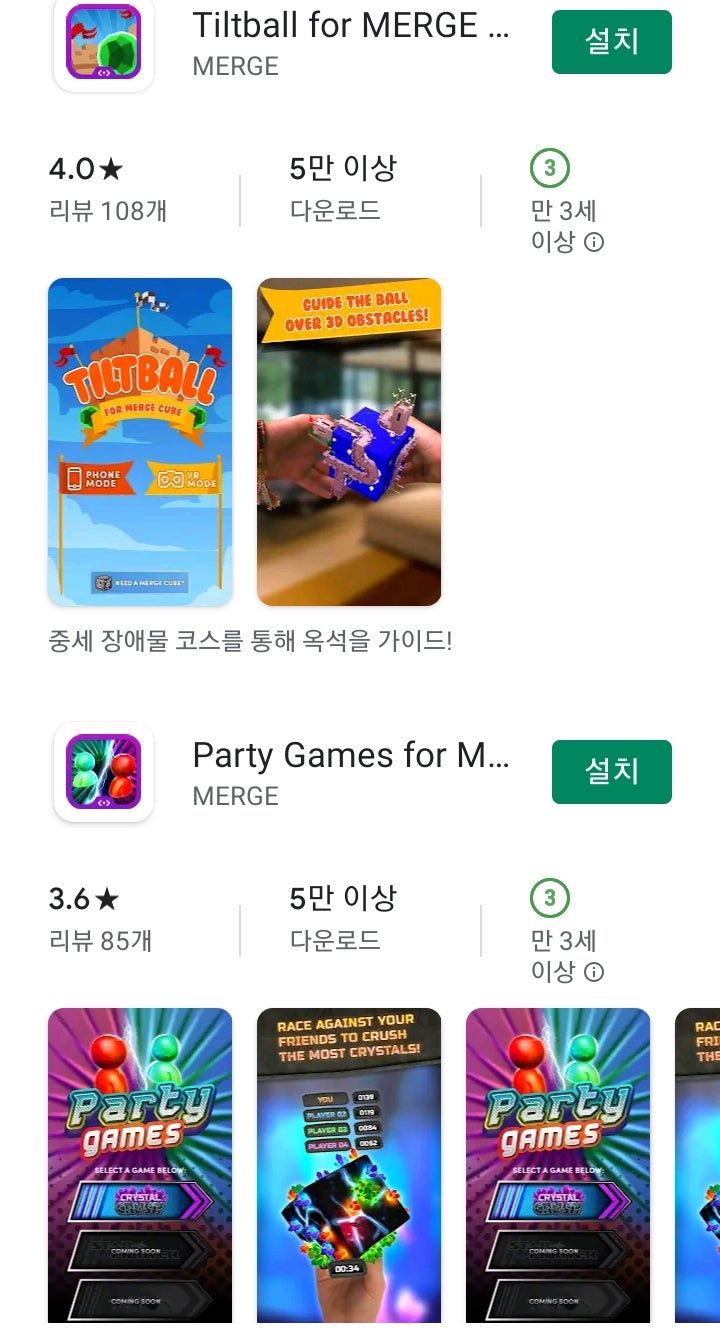View Party Games 'Race against your friends' screenshot
Image resolution: width=720 pixels, height=1329 pixels.
point(349,1168)
